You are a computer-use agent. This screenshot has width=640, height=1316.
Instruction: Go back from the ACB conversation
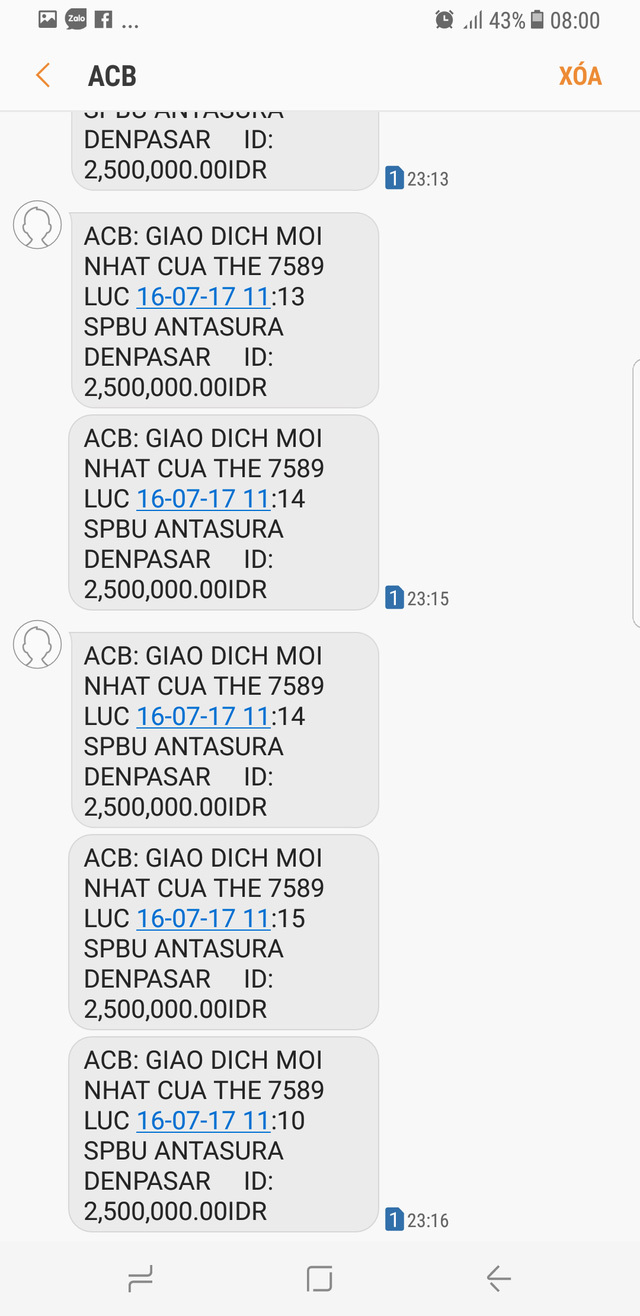43,75
